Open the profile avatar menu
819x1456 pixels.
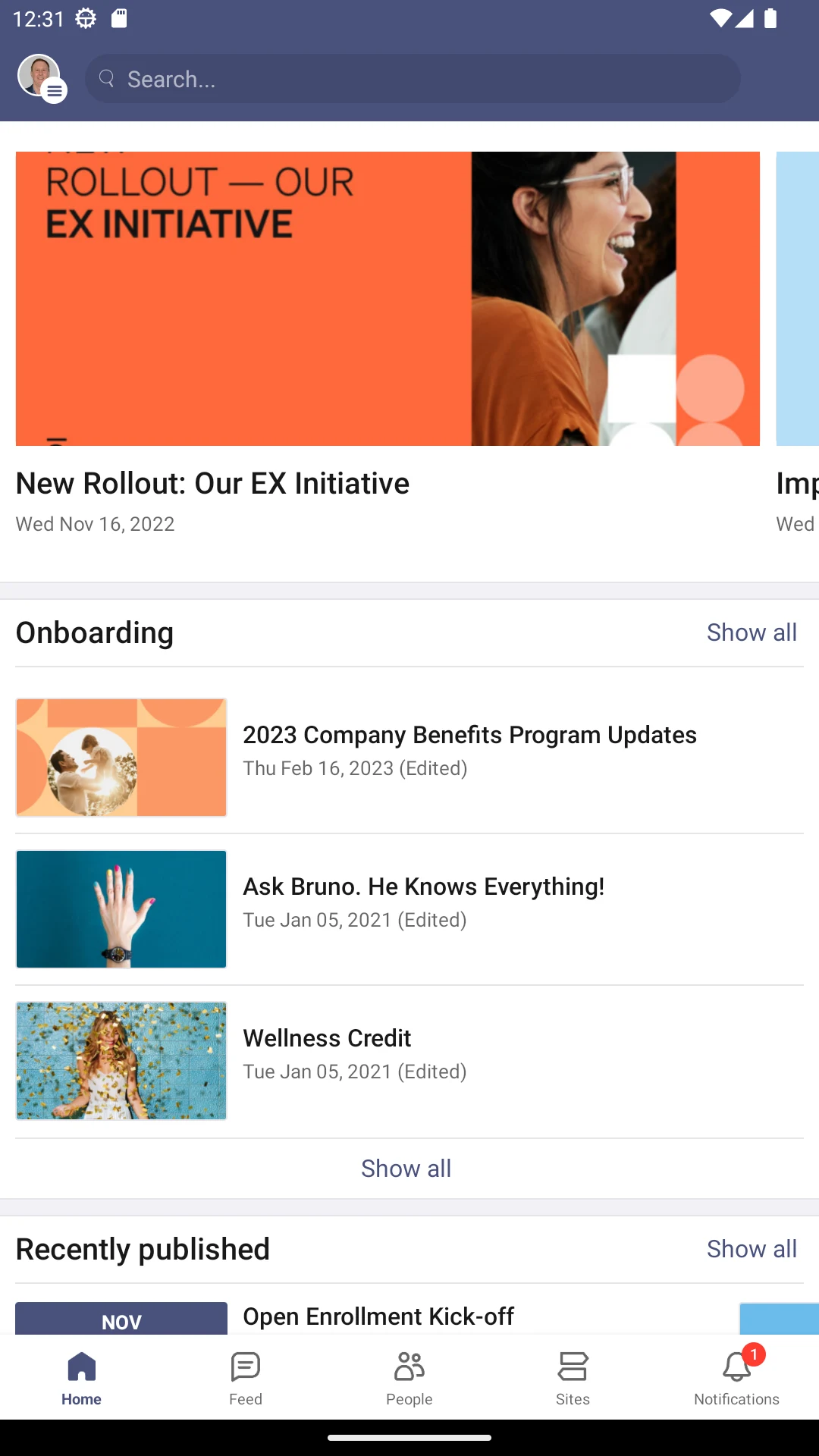click(x=42, y=78)
